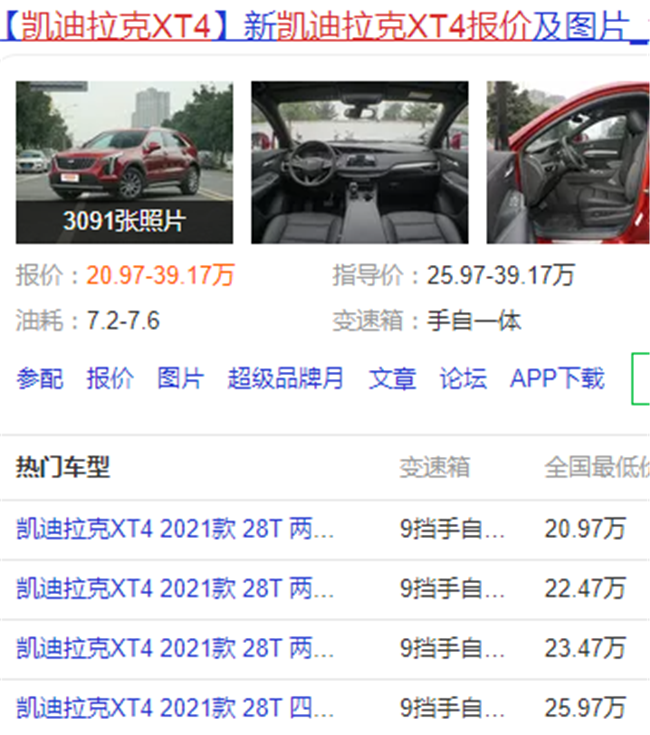Screen dimensions: 650x735
Task: Open the 报价 link in the link row
Action: (x=110, y=378)
